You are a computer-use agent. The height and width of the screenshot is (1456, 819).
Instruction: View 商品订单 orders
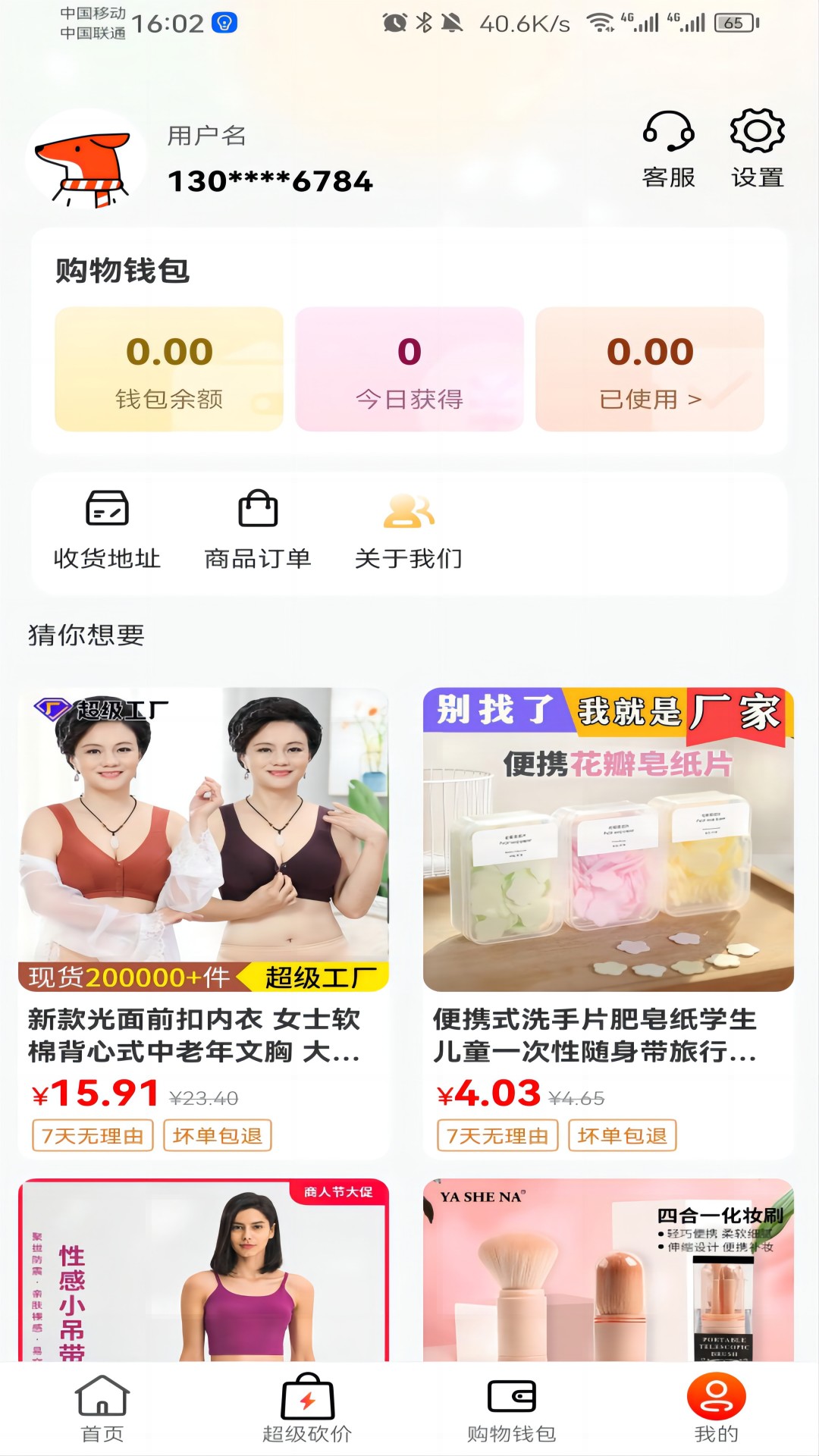point(258,530)
